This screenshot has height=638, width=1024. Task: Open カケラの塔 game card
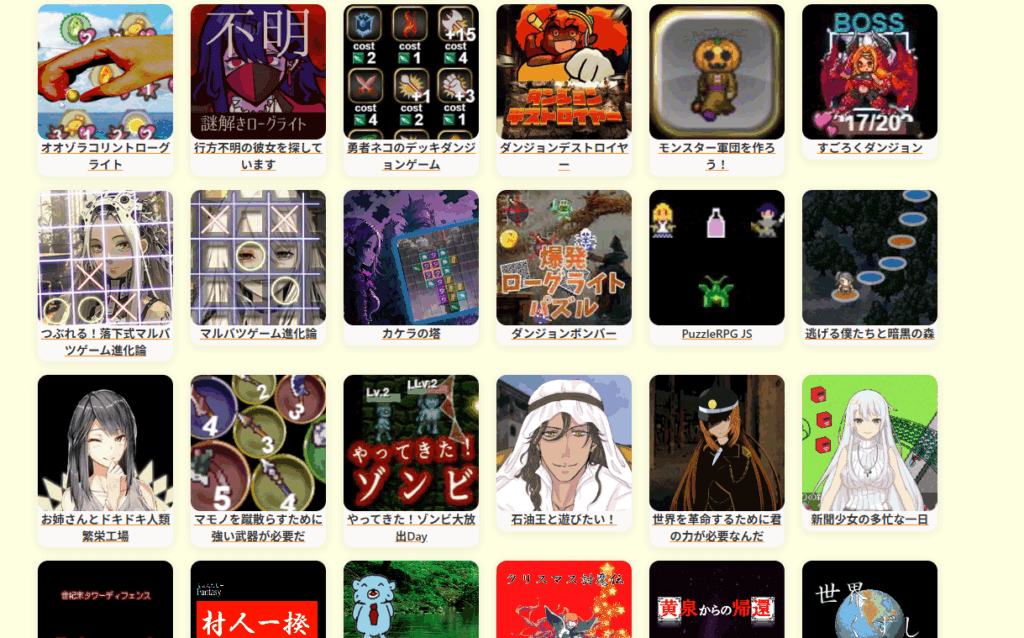coord(411,258)
